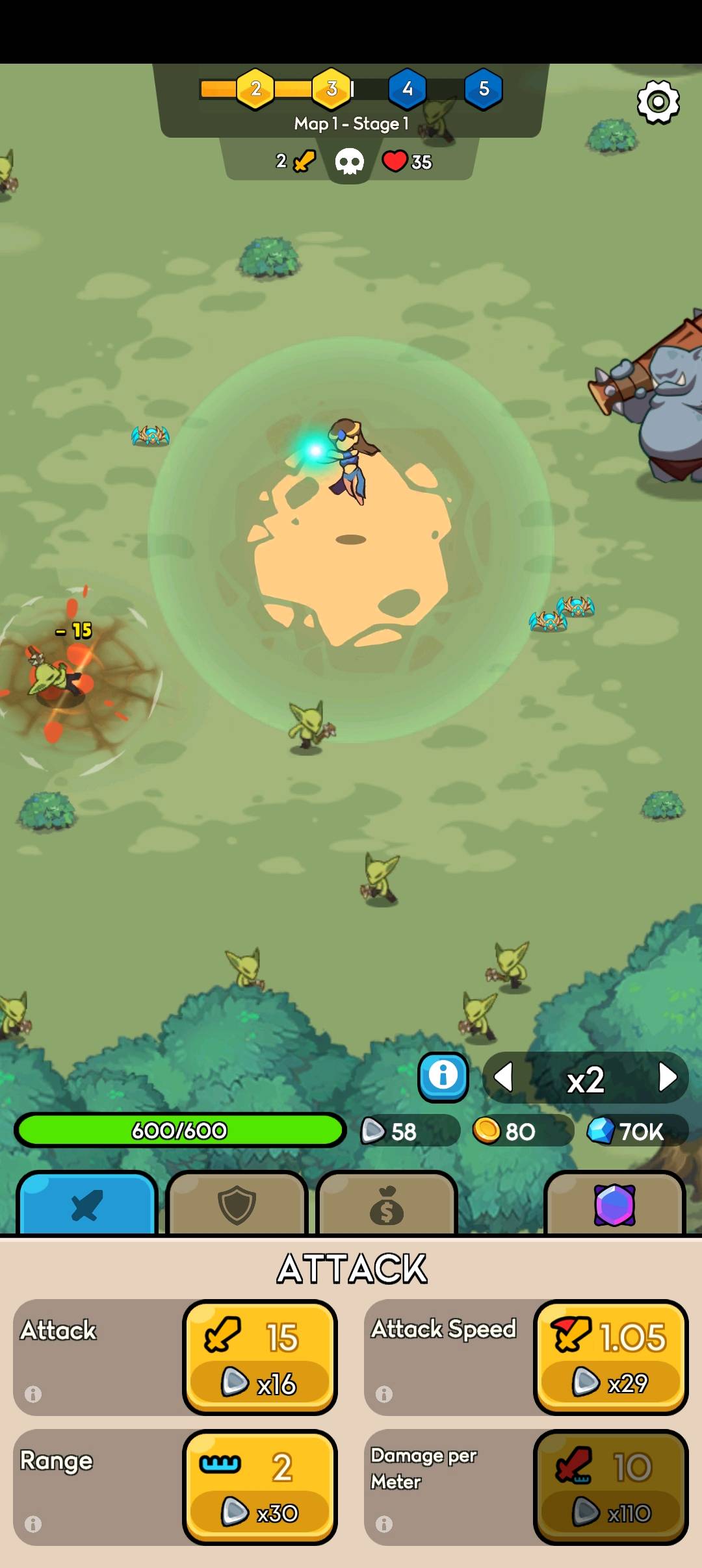Increase game speed with right arrow
Image resolution: width=702 pixels, height=1568 pixels.
(668, 1077)
